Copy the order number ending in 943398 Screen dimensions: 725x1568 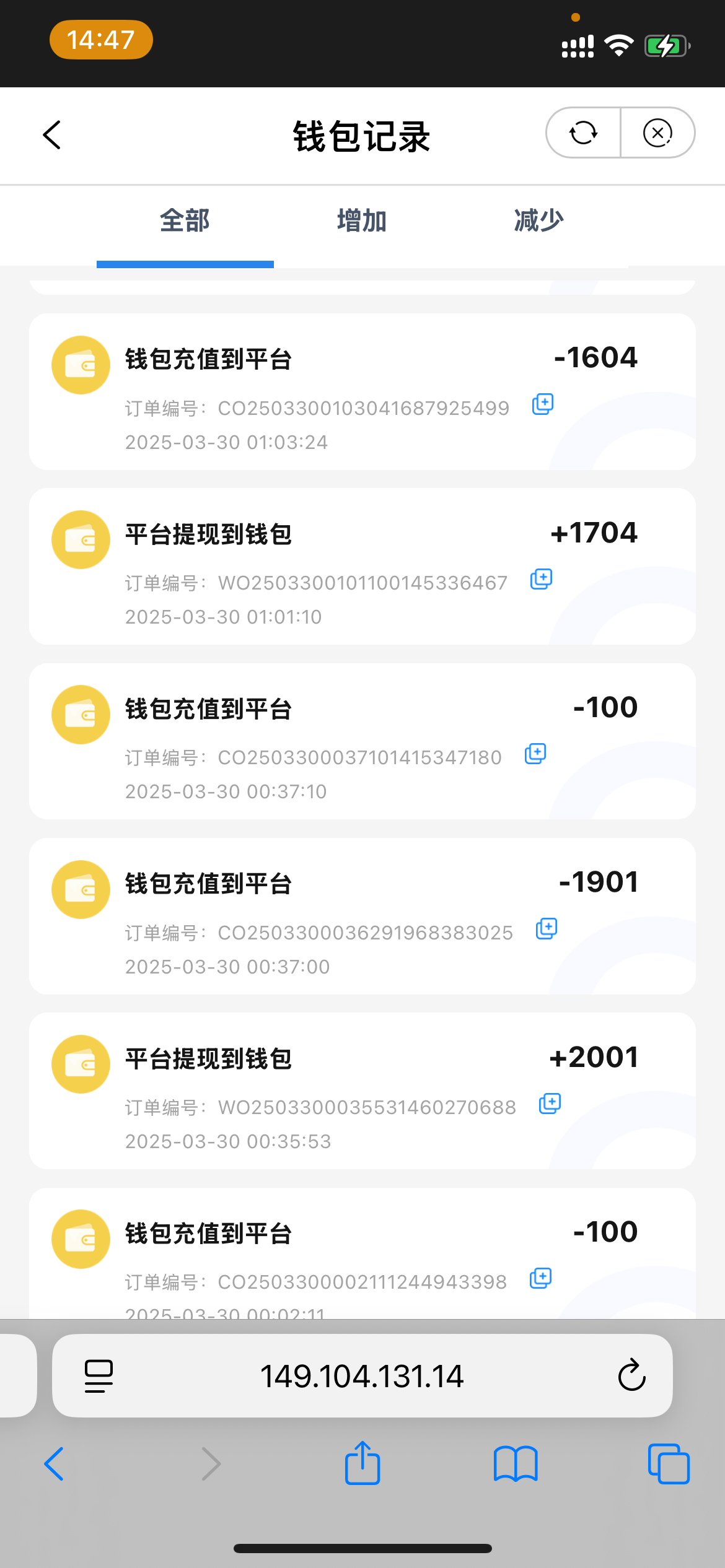click(x=540, y=1278)
